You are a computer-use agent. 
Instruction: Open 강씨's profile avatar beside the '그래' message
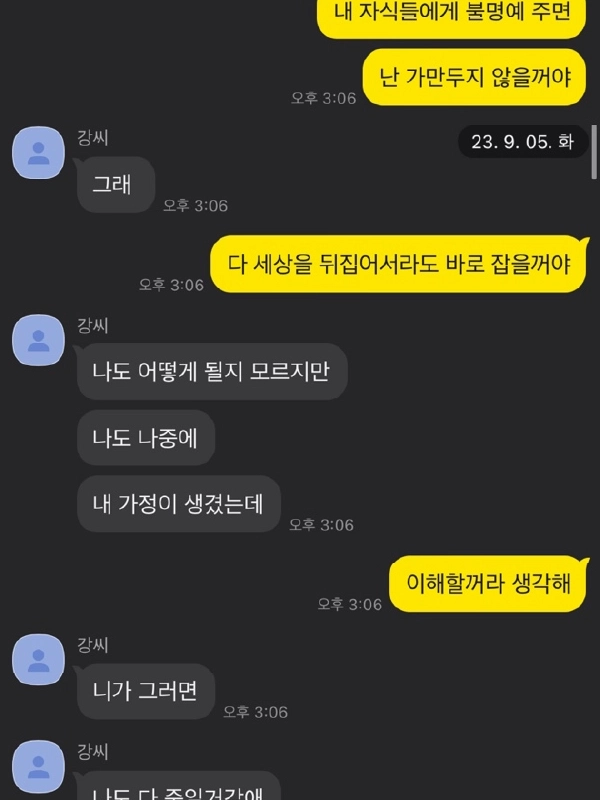pos(38,153)
